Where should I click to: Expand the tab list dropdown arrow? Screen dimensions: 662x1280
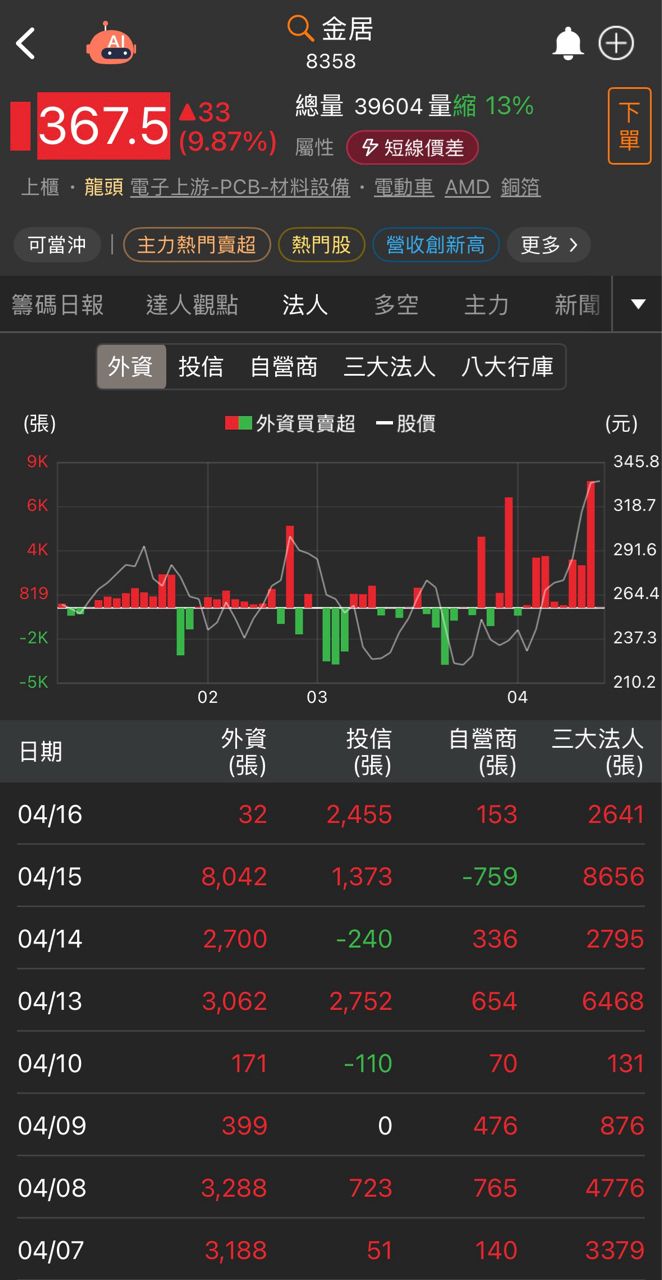[x=638, y=304]
